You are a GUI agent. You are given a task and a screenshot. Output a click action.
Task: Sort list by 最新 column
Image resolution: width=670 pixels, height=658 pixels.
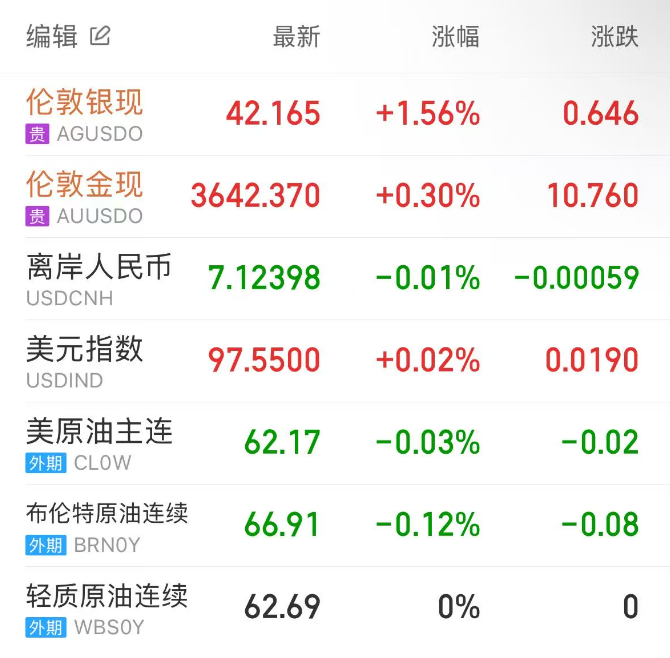(296, 37)
